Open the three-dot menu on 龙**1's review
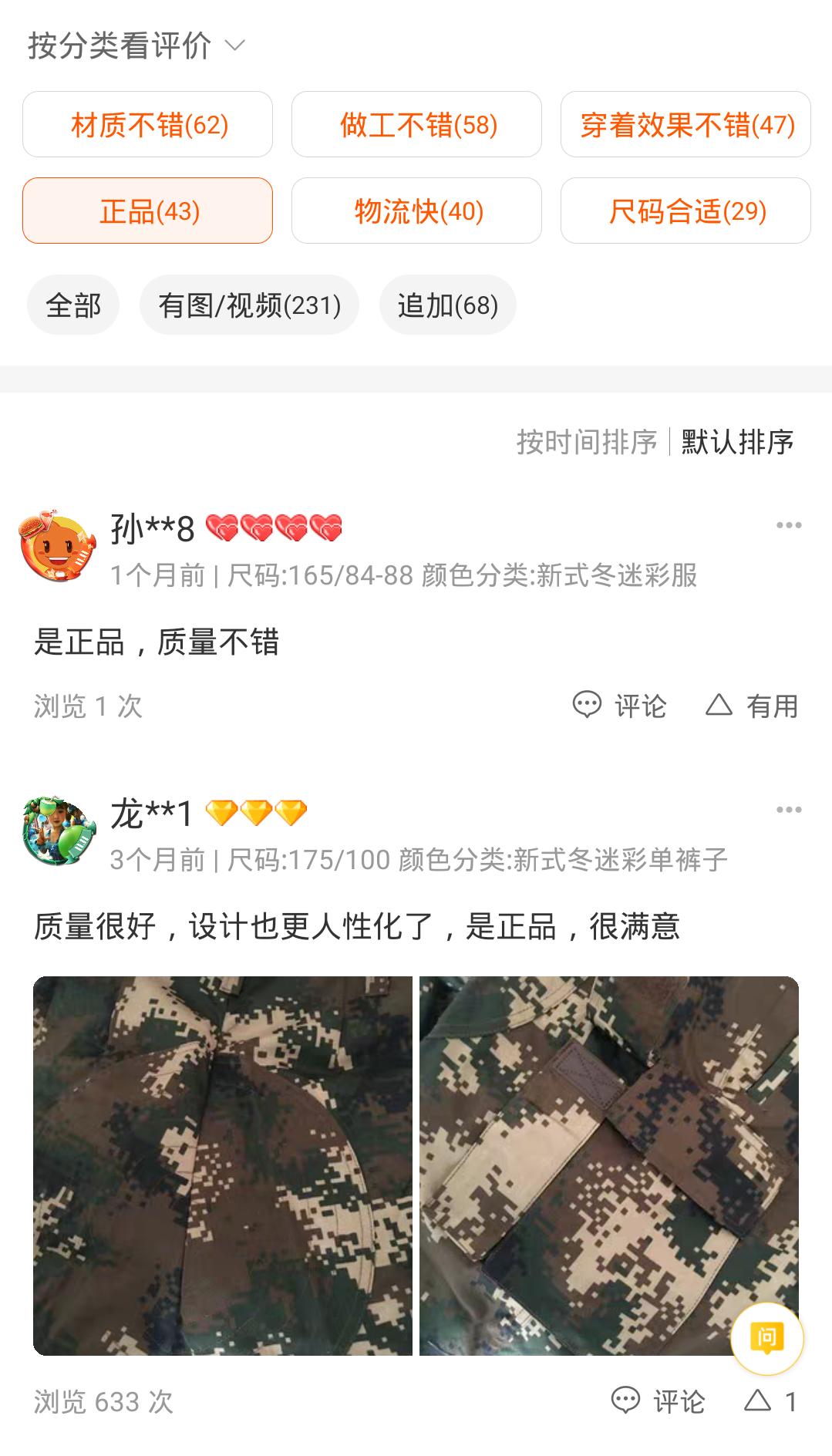Screen dimensions: 832x1456 click(788, 809)
